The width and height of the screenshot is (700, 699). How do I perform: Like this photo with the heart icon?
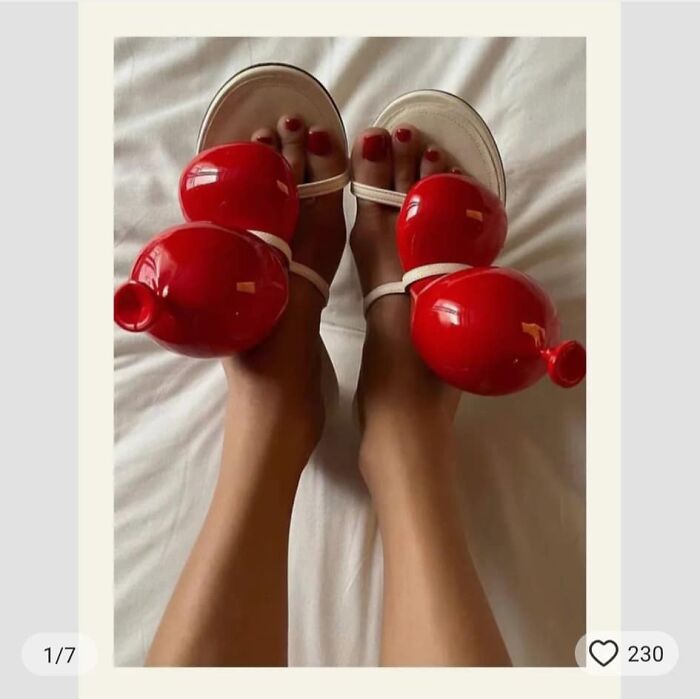(x=603, y=653)
